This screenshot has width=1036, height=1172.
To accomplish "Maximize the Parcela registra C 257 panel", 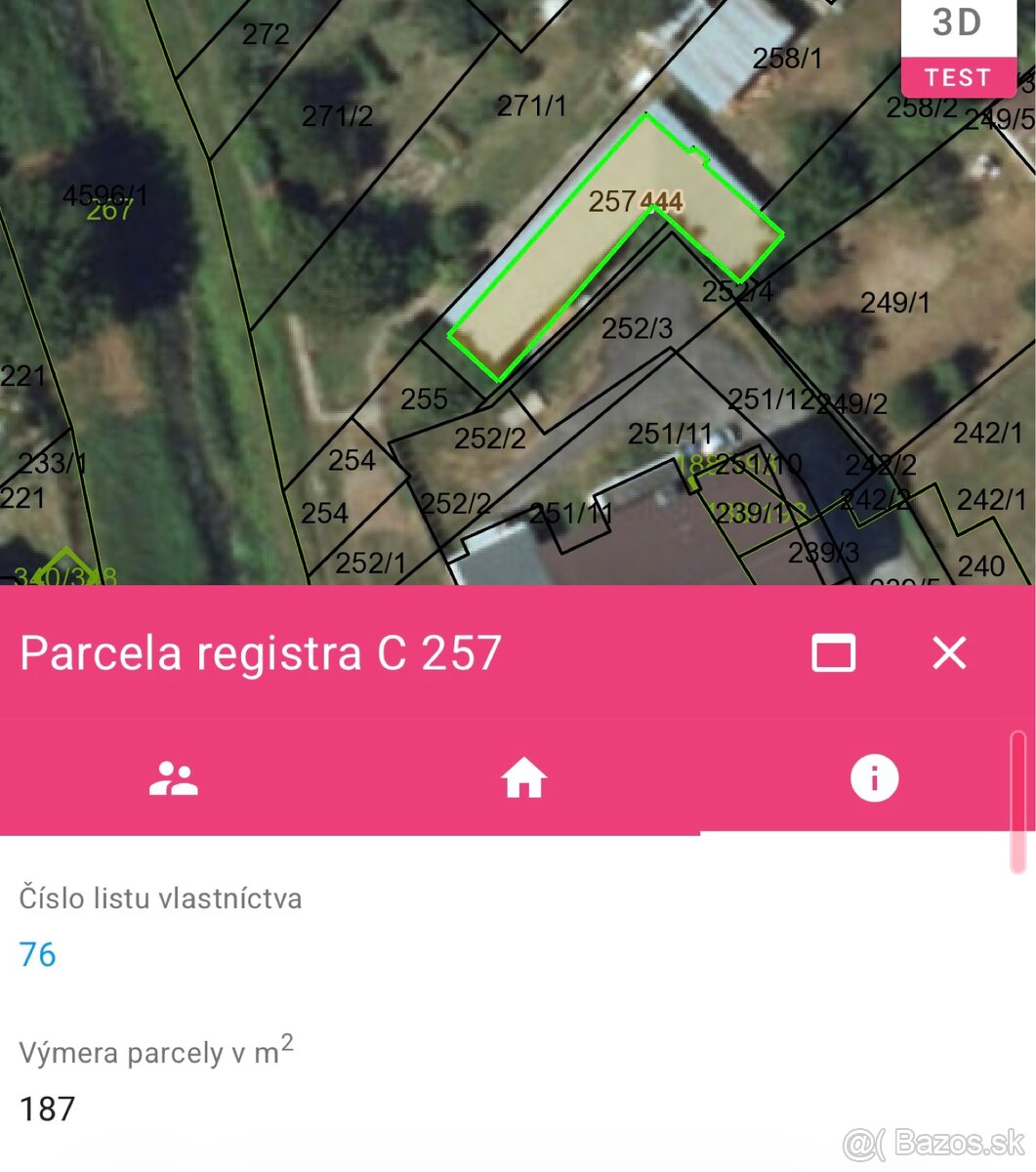I will click(833, 652).
